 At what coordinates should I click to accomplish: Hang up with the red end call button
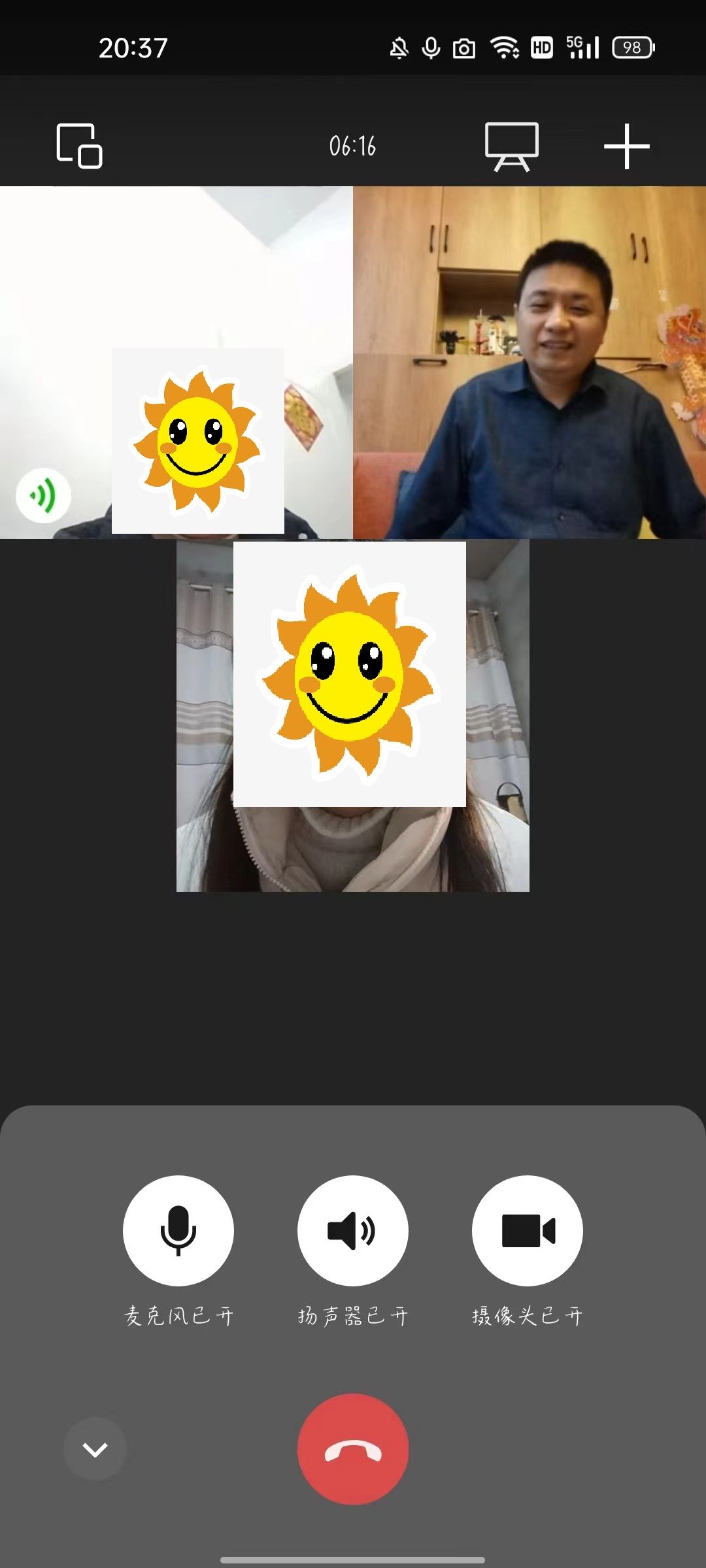[x=352, y=1449]
